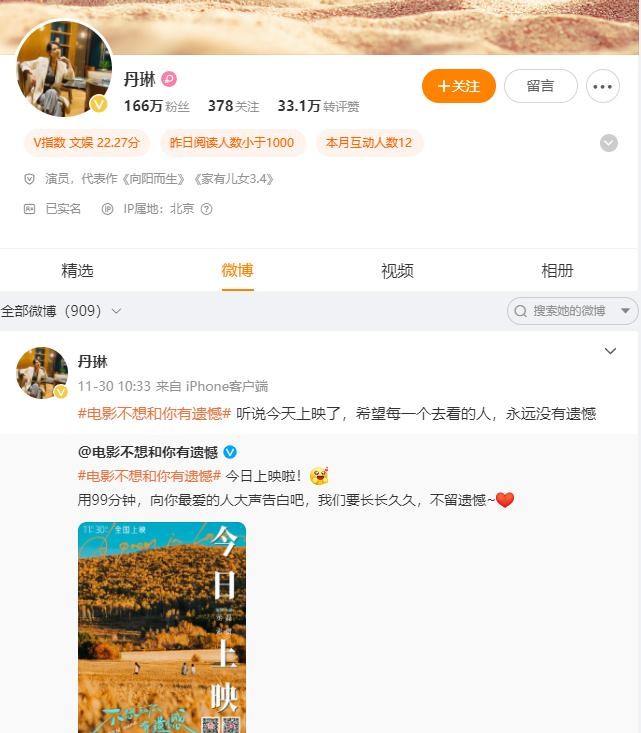Open the 今日上映 movie poster image
This screenshot has width=641, height=733.
tap(162, 627)
